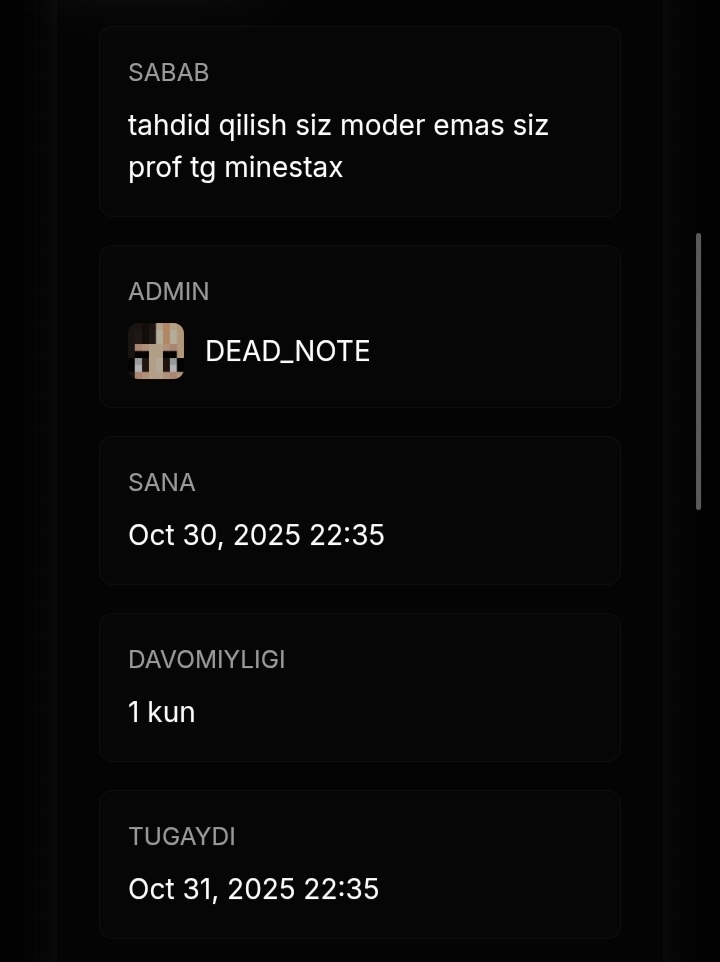Click the ADMIN section label
720x962 pixels.
[169, 291]
